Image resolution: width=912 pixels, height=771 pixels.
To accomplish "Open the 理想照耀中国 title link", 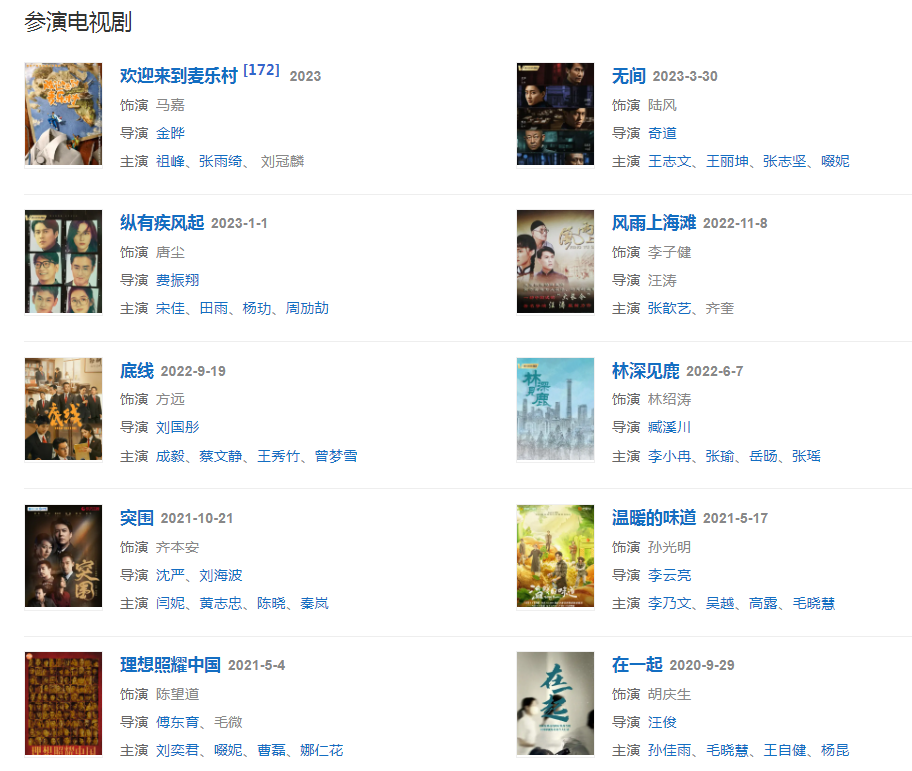I will point(170,665).
